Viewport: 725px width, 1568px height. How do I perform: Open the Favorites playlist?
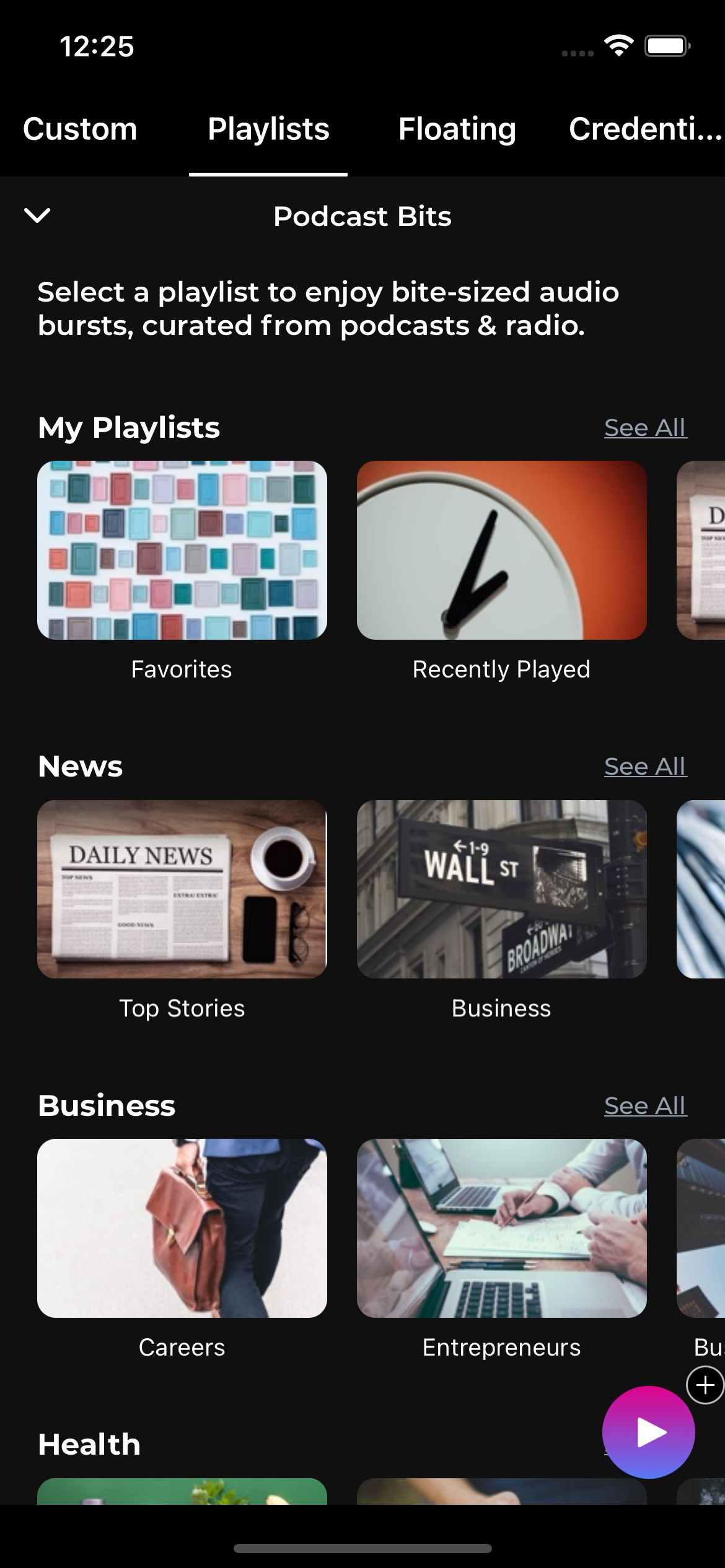(182, 551)
